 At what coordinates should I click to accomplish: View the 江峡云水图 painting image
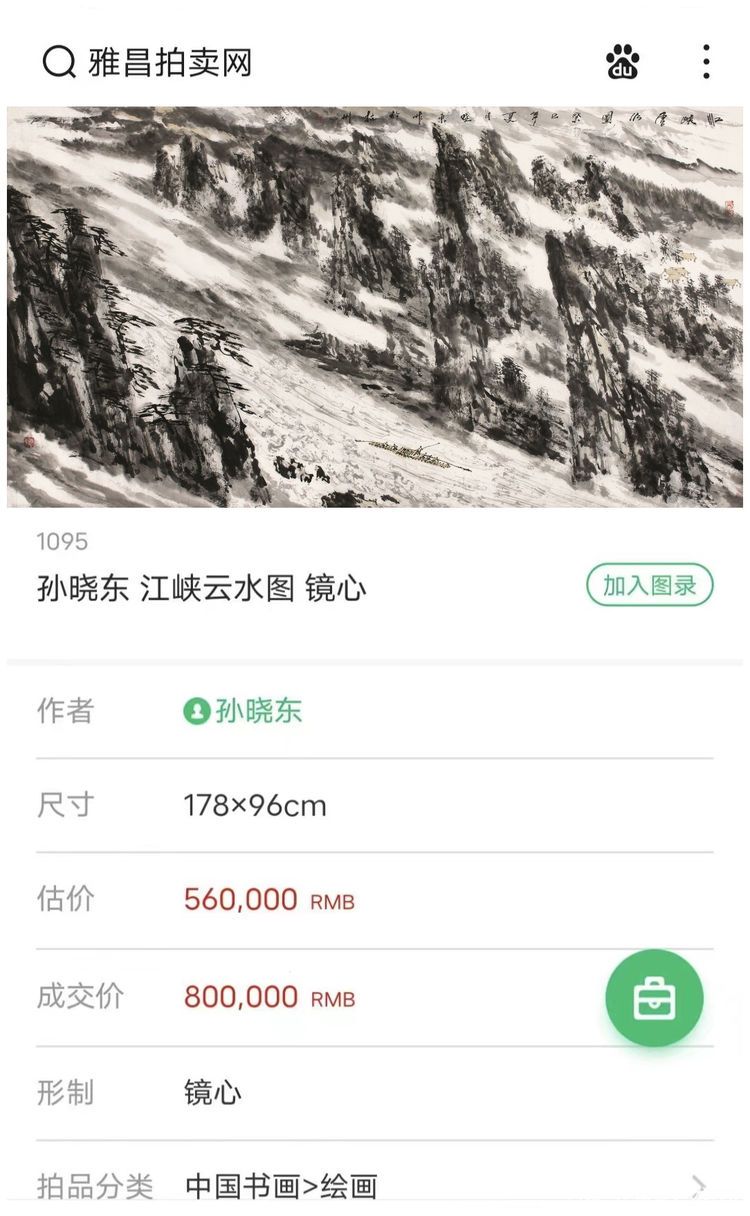click(x=375, y=307)
